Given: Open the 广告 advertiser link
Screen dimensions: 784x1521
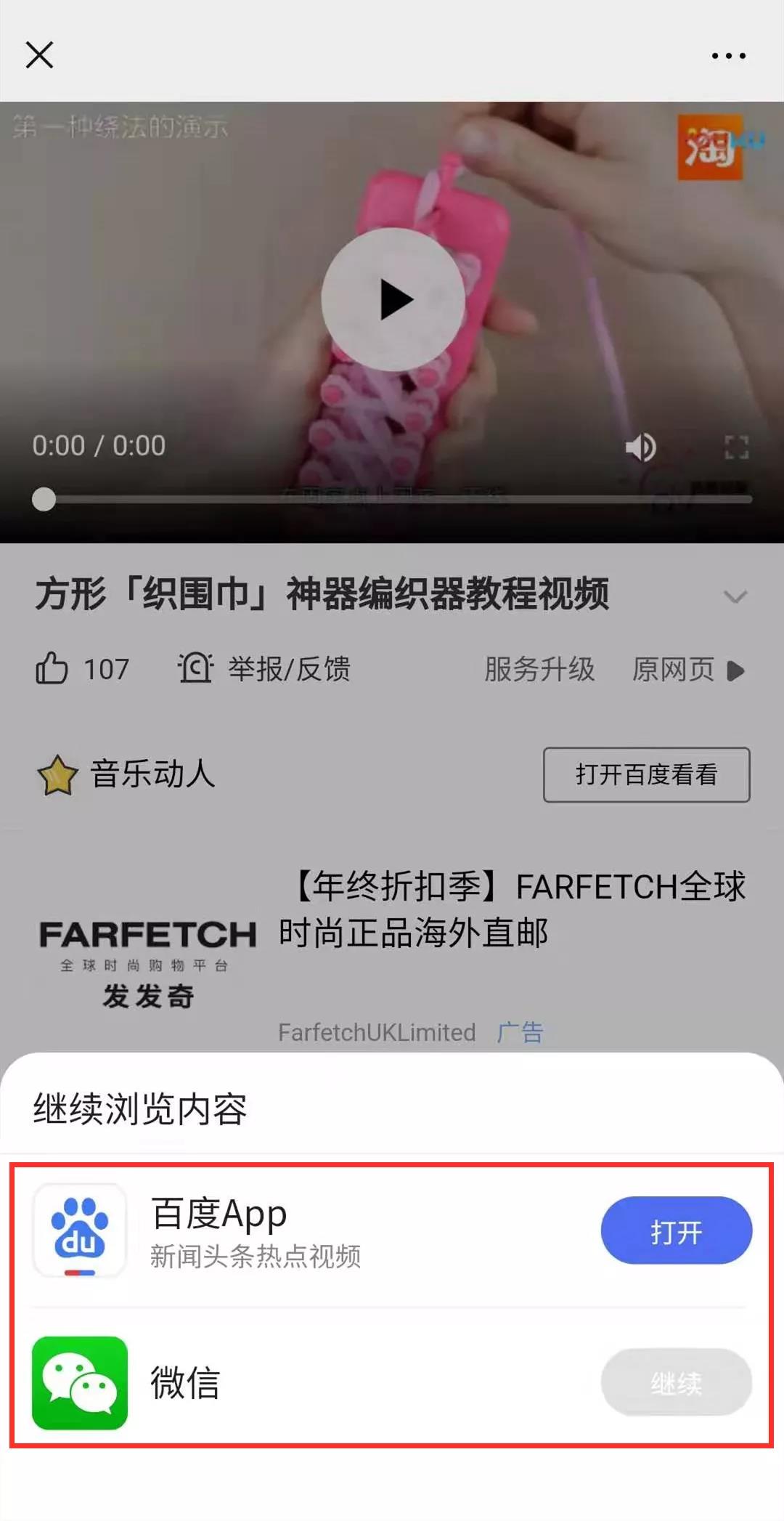Looking at the screenshot, I should (x=521, y=1032).
